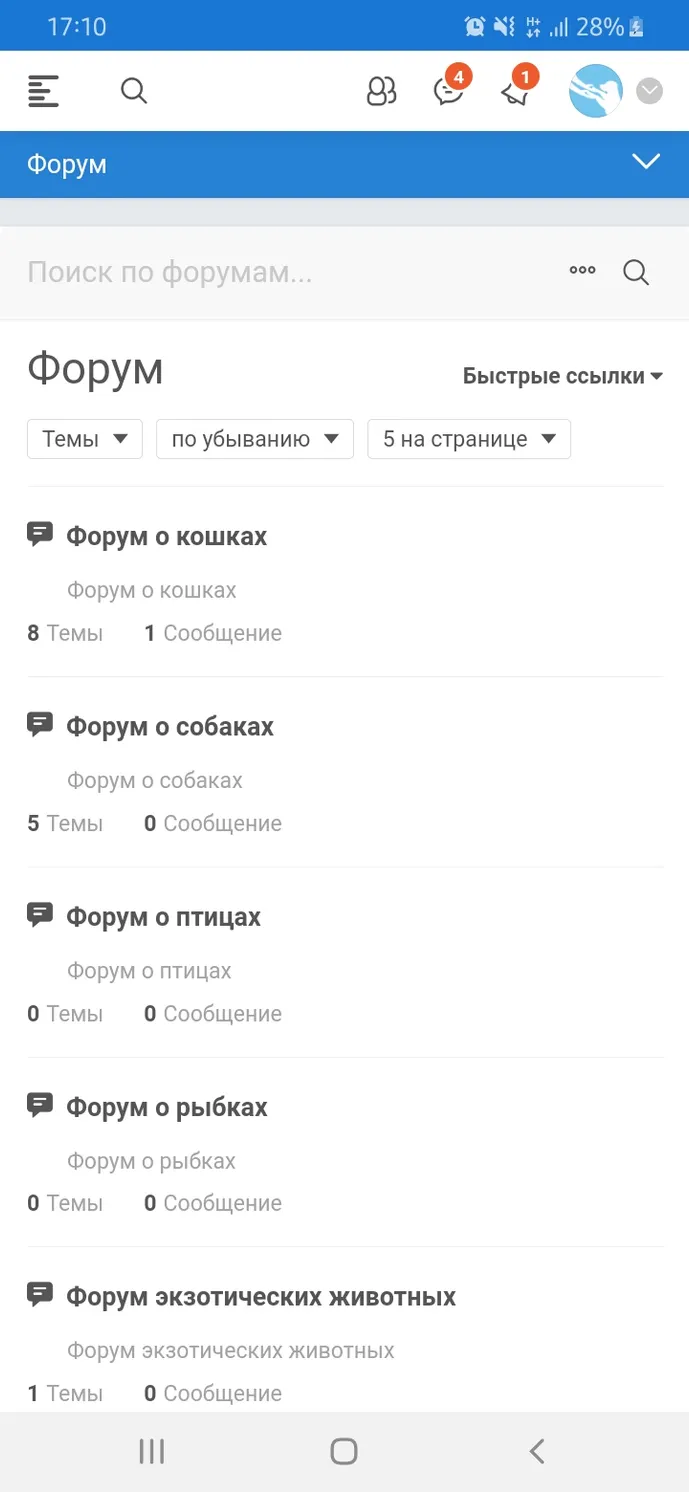The image size is (689, 1492).
Task: Open Форум о кошках
Action: (167, 536)
